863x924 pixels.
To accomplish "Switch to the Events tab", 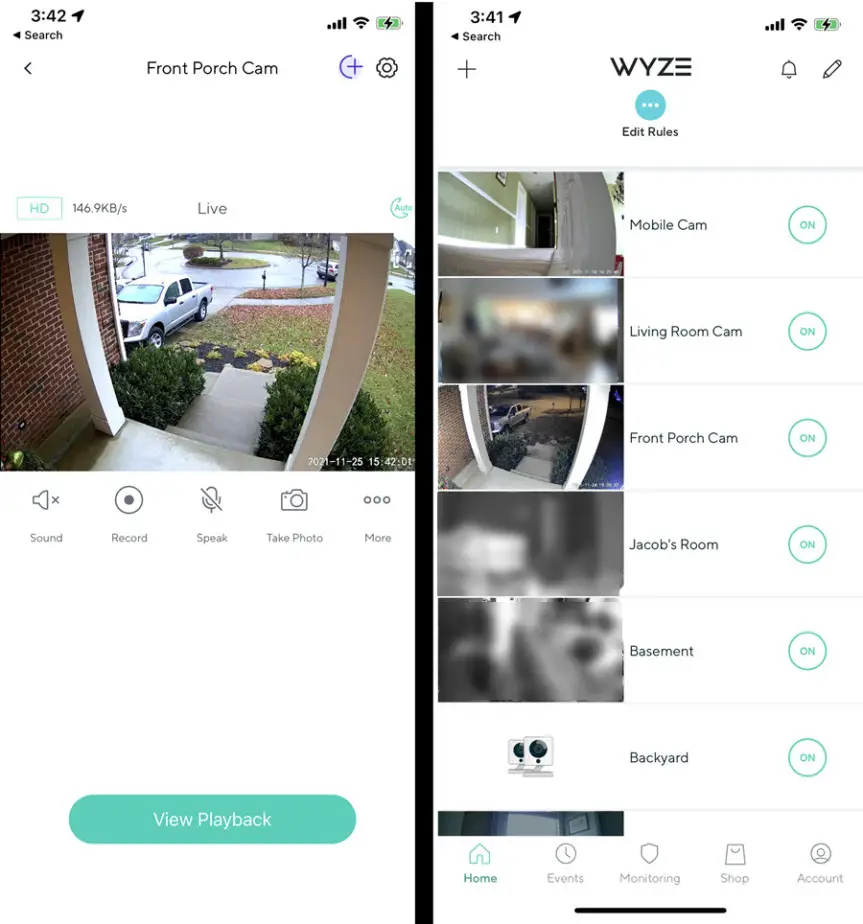I will point(565,862).
